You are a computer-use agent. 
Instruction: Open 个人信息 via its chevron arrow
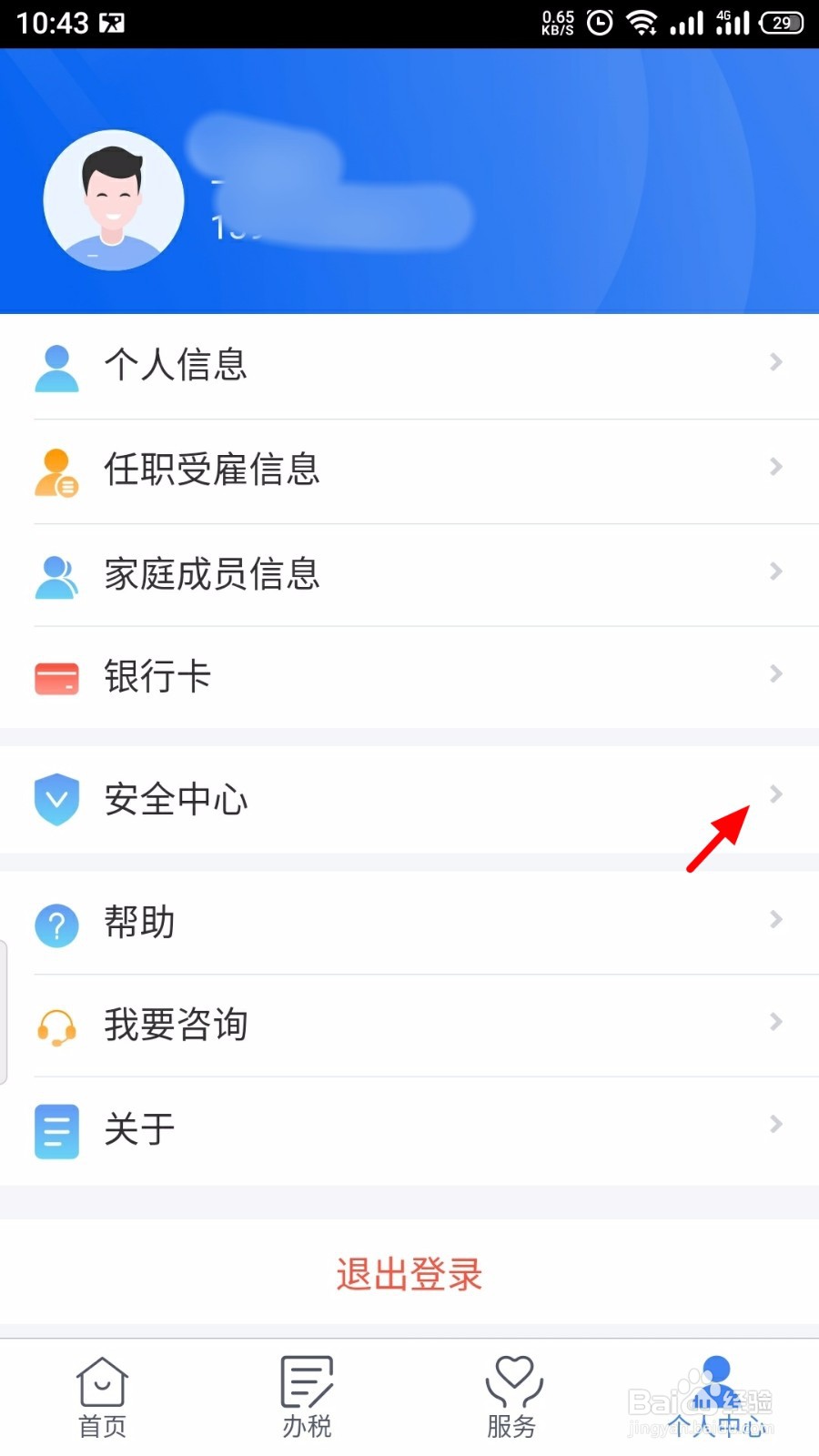775,362
